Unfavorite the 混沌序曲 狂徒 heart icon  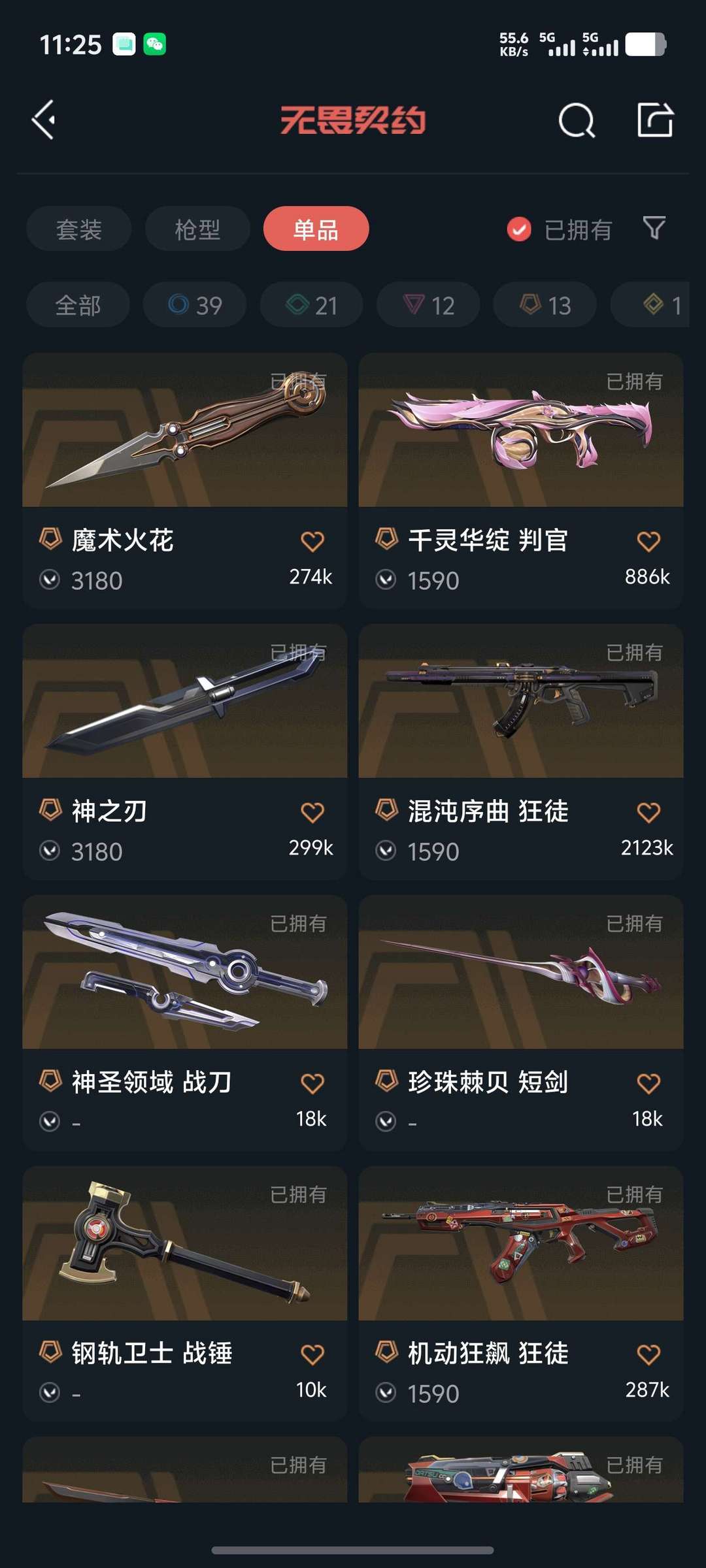click(648, 809)
